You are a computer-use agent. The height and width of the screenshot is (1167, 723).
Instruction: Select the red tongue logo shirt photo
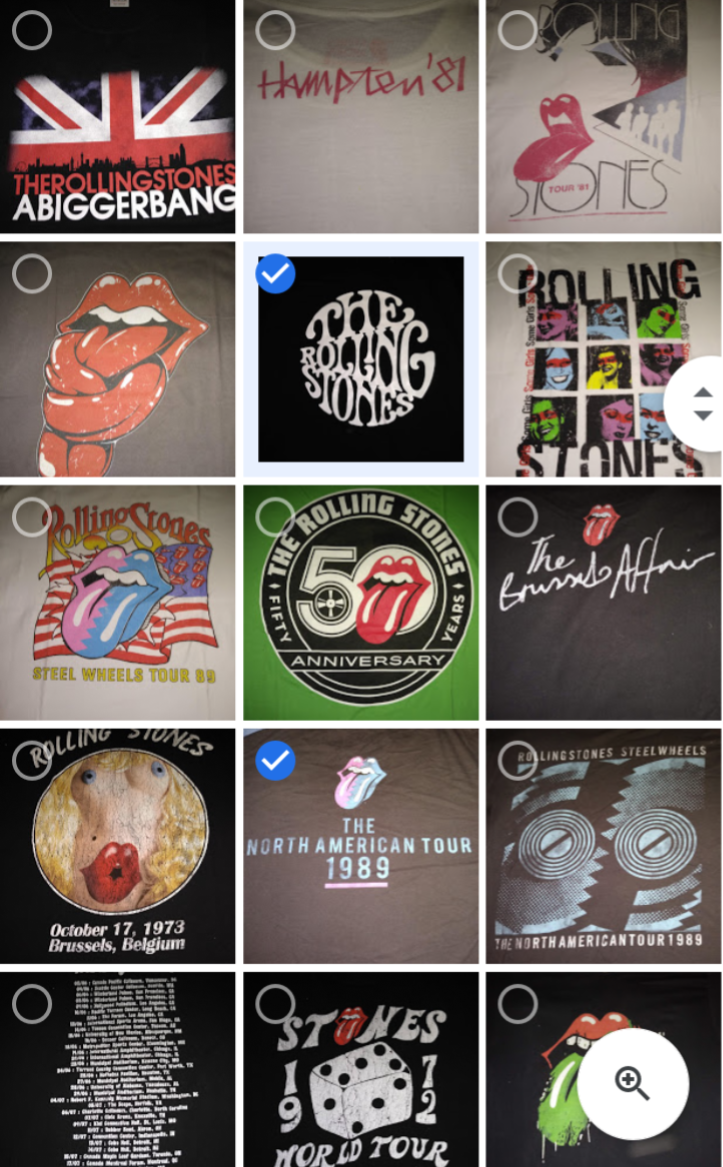(31, 273)
